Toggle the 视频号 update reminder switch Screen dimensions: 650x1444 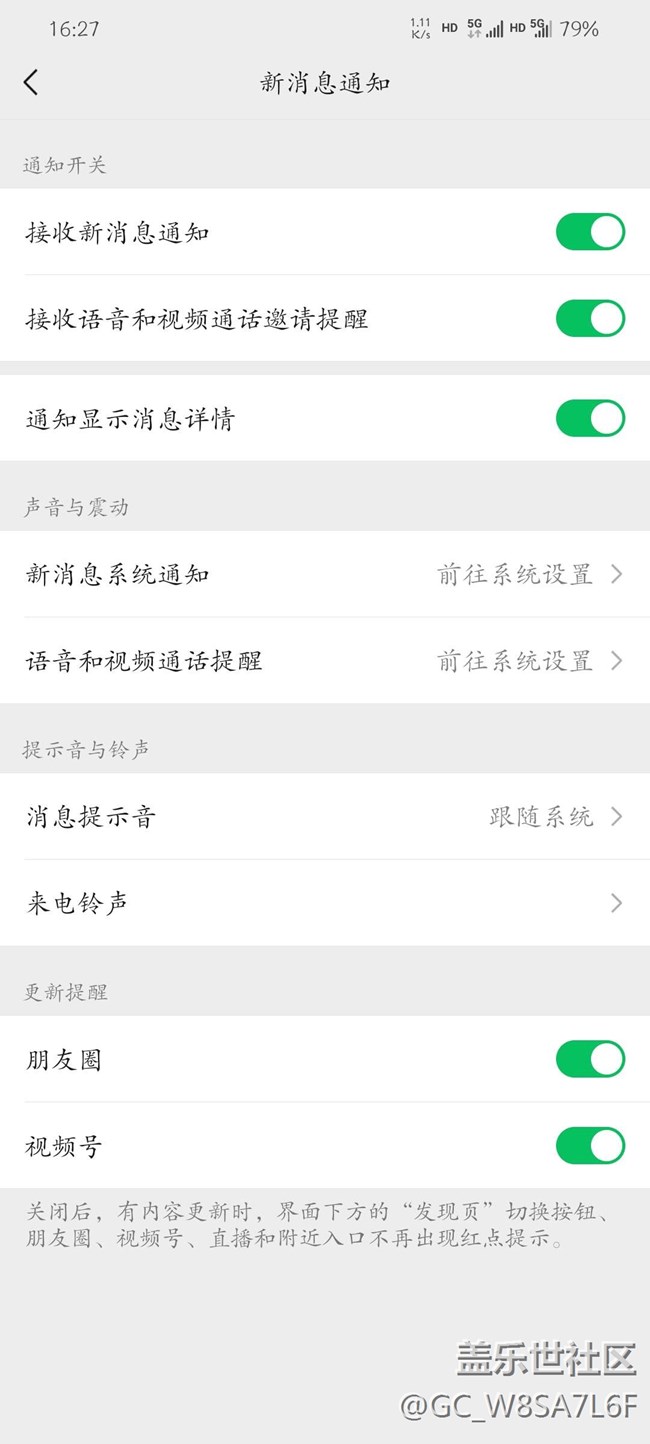click(590, 1145)
